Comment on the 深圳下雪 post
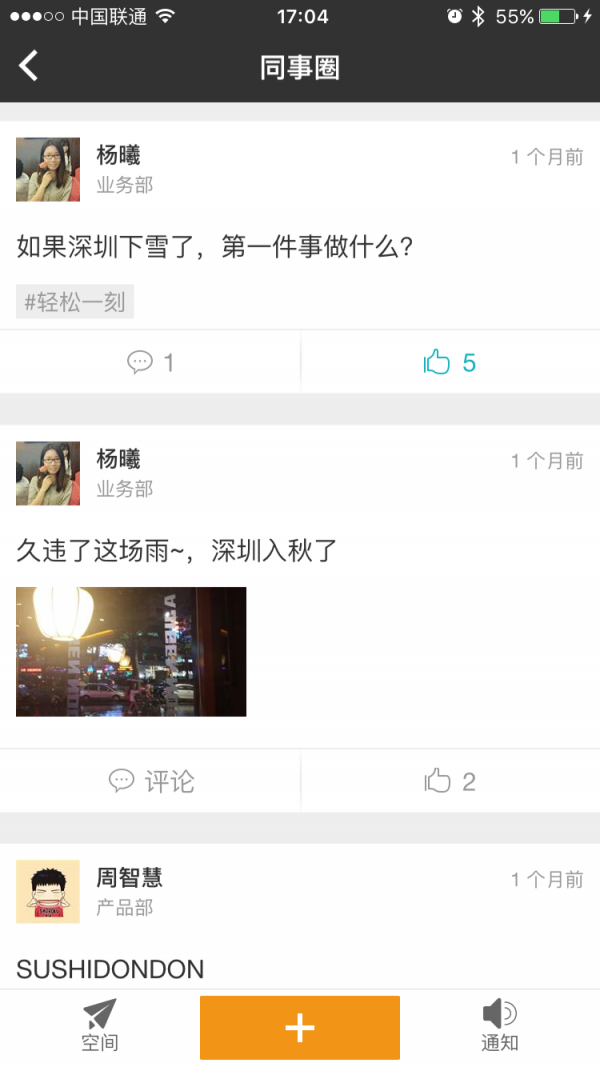Image resolution: width=600 pixels, height=1067 pixels. click(150, 362)
